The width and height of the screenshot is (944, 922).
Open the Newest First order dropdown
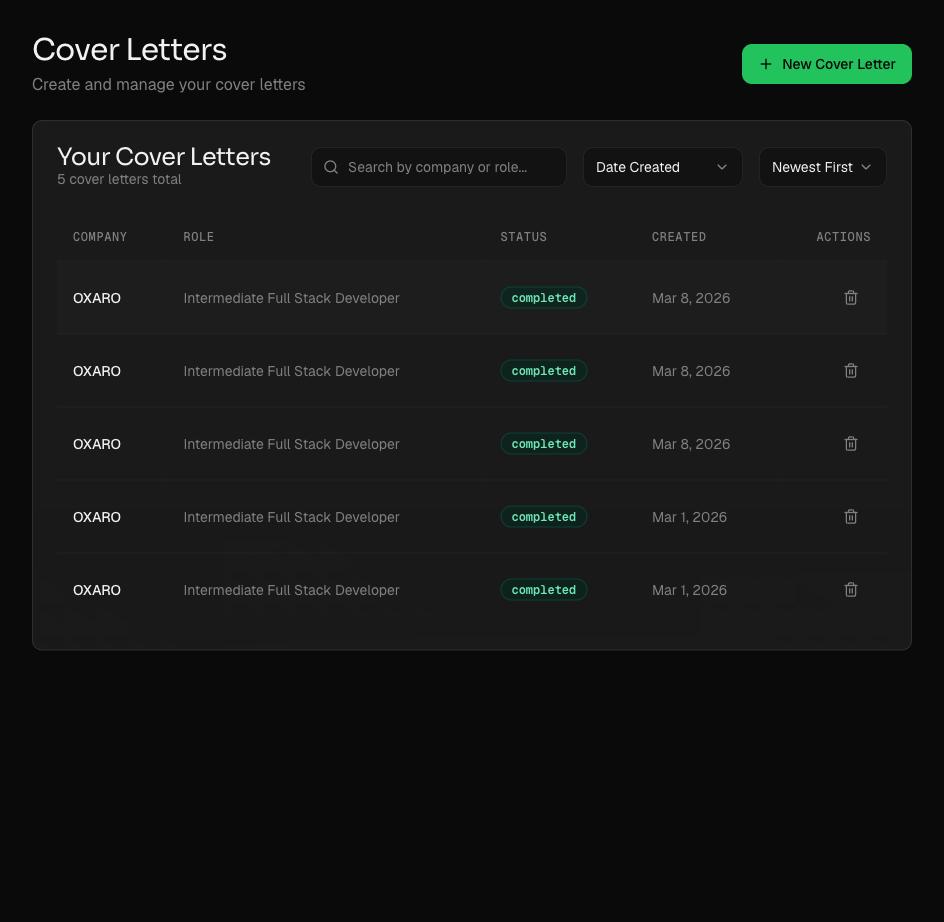[822, 167]
